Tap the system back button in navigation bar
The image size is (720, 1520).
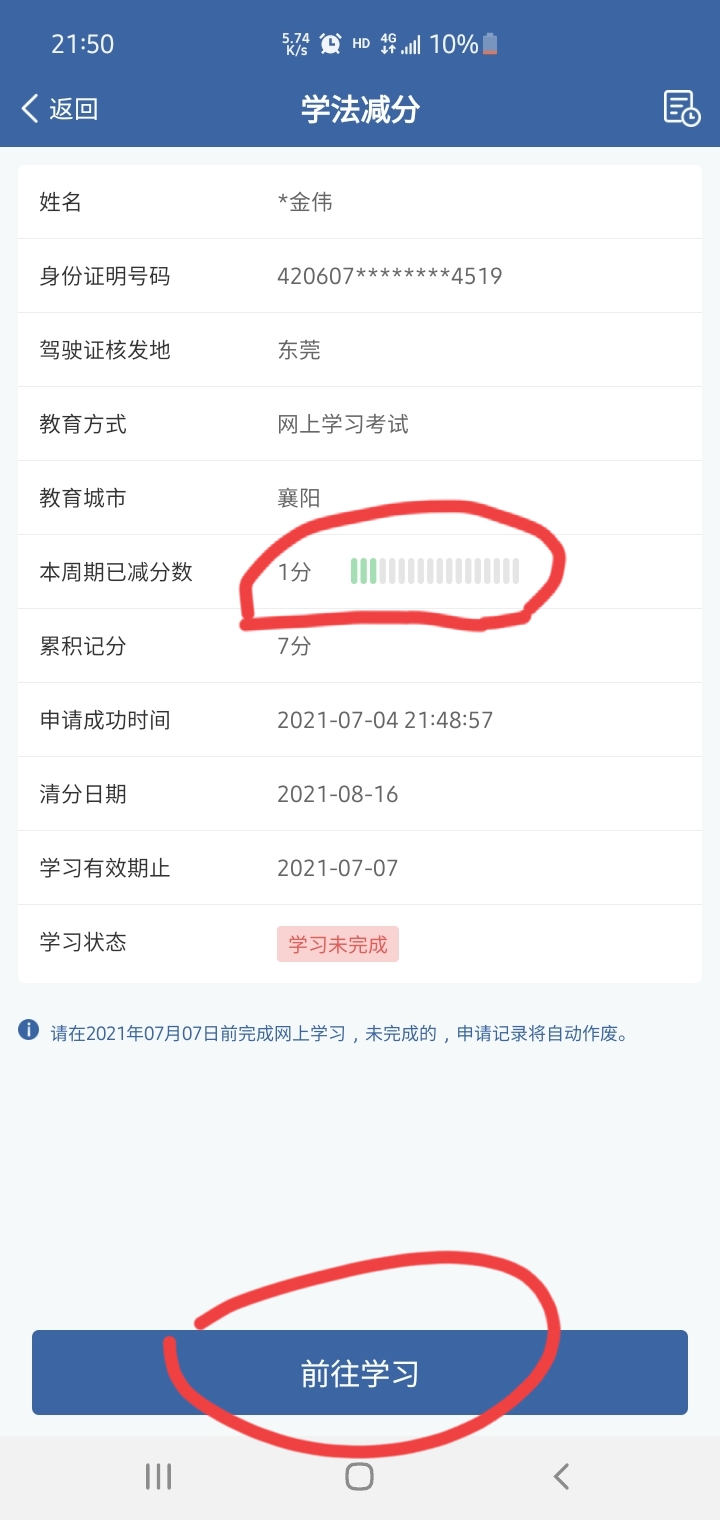(x=560, y=1475)
